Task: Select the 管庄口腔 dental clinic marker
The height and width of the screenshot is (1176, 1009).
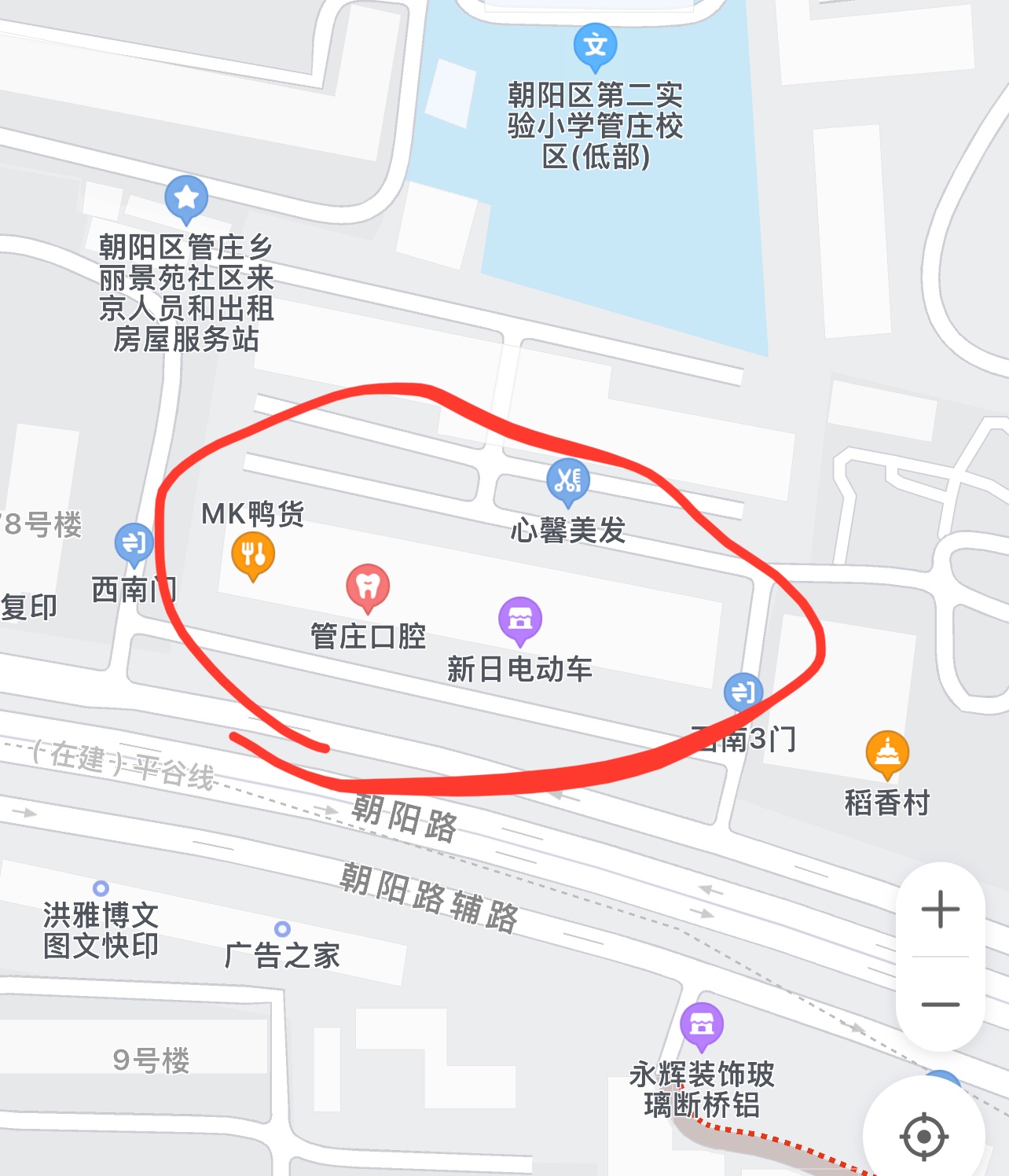Action: point(368,586)
